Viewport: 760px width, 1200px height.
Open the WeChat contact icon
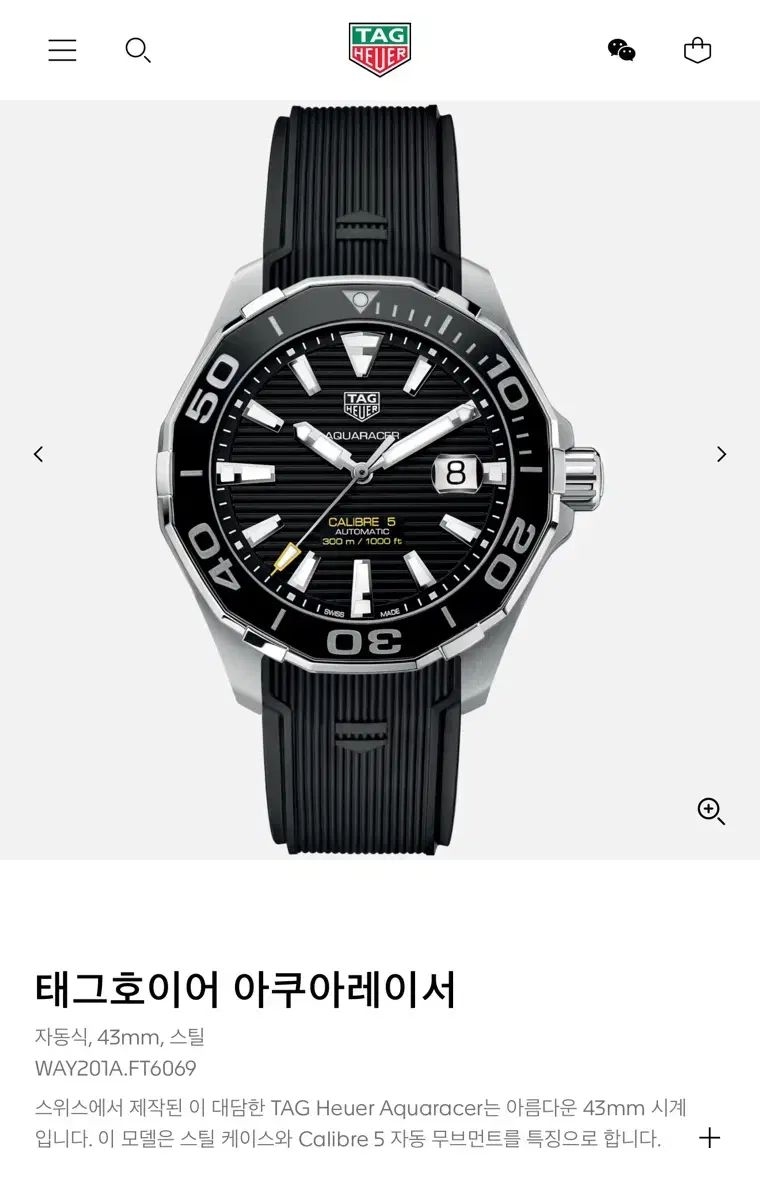tap(621, 50)
